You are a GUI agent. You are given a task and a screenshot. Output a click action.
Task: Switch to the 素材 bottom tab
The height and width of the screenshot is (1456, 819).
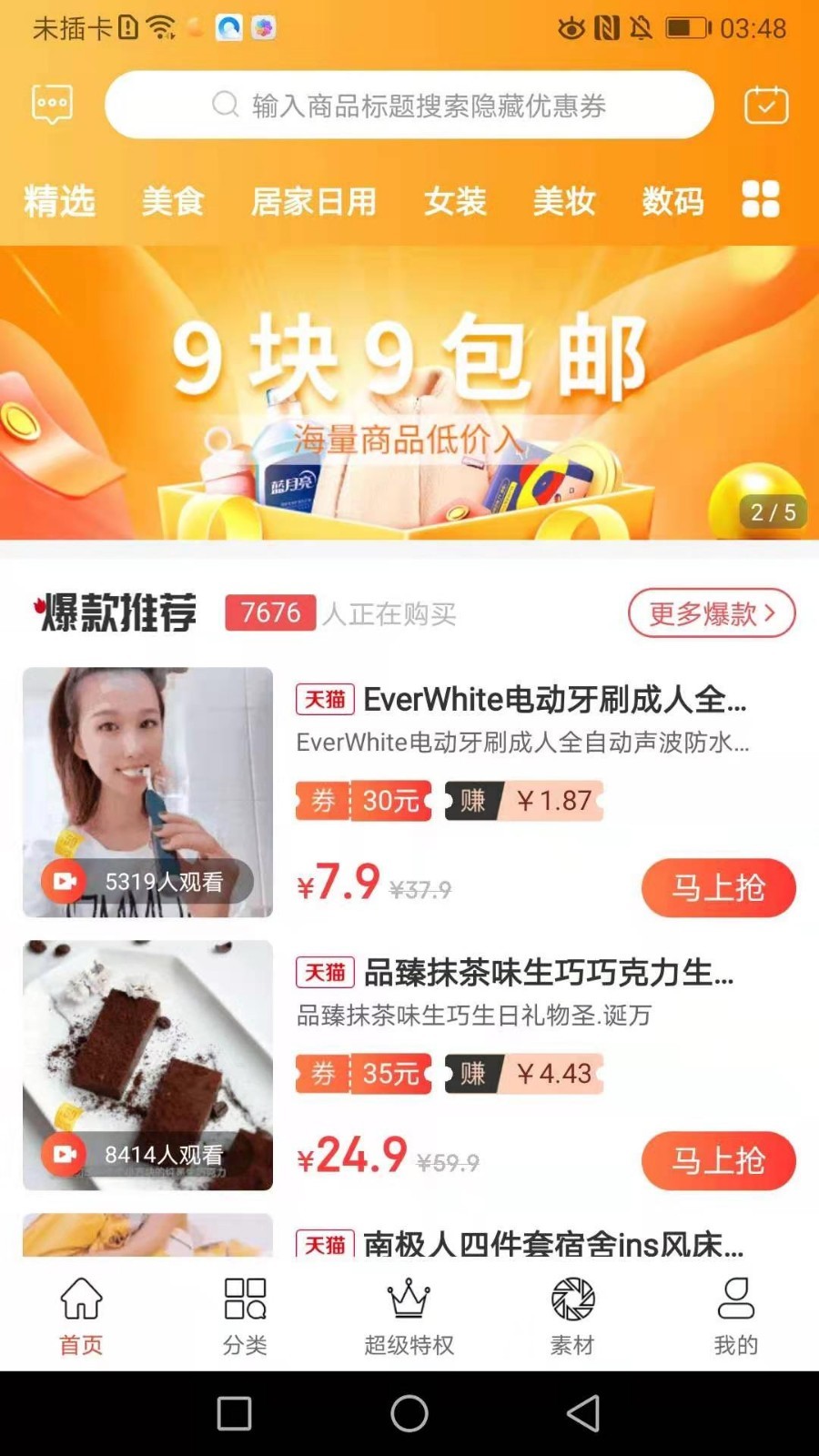pyautogui.click(x=572, y=1315)
